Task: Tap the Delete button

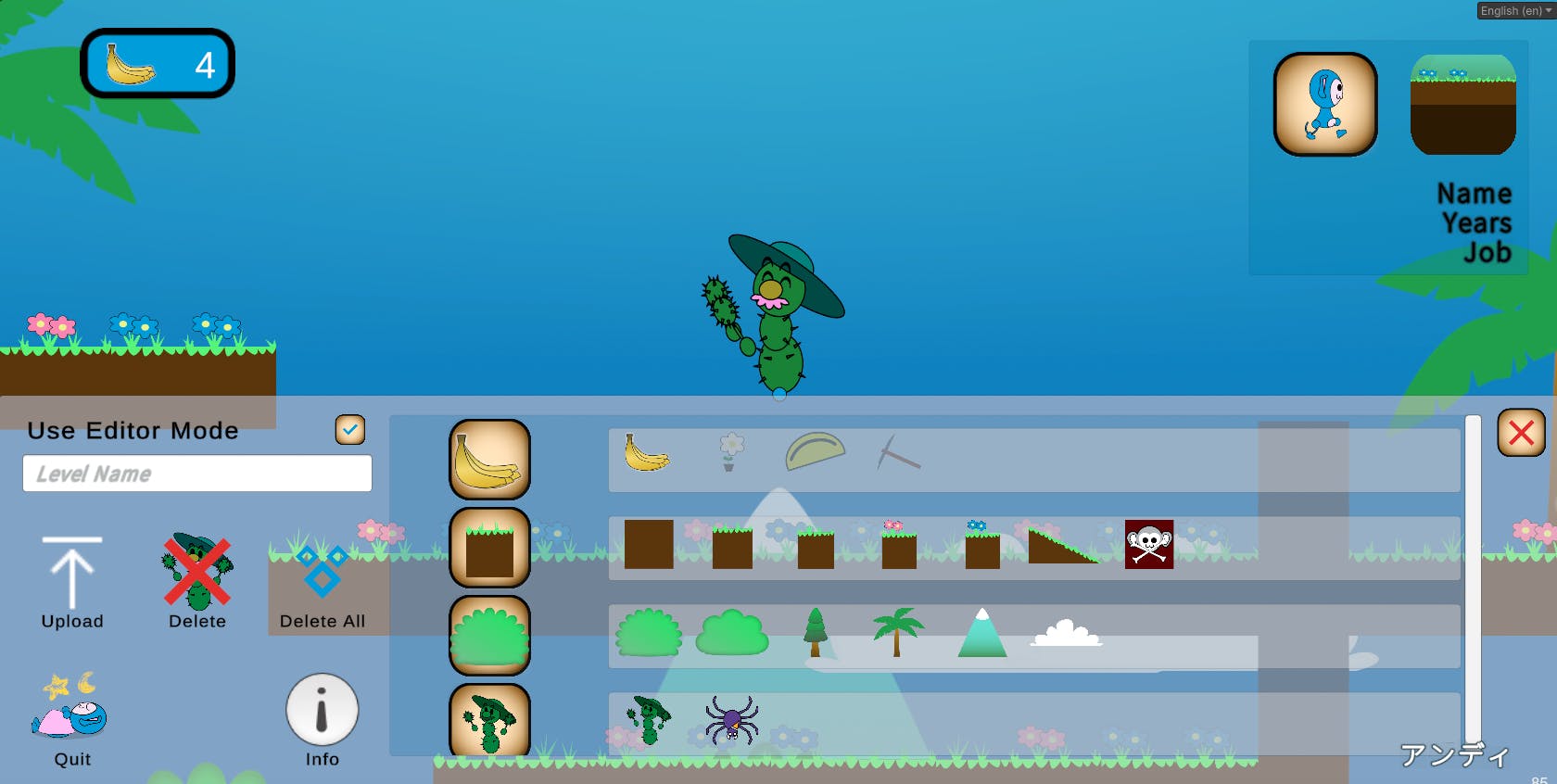Action: click(x=197, y=582)
